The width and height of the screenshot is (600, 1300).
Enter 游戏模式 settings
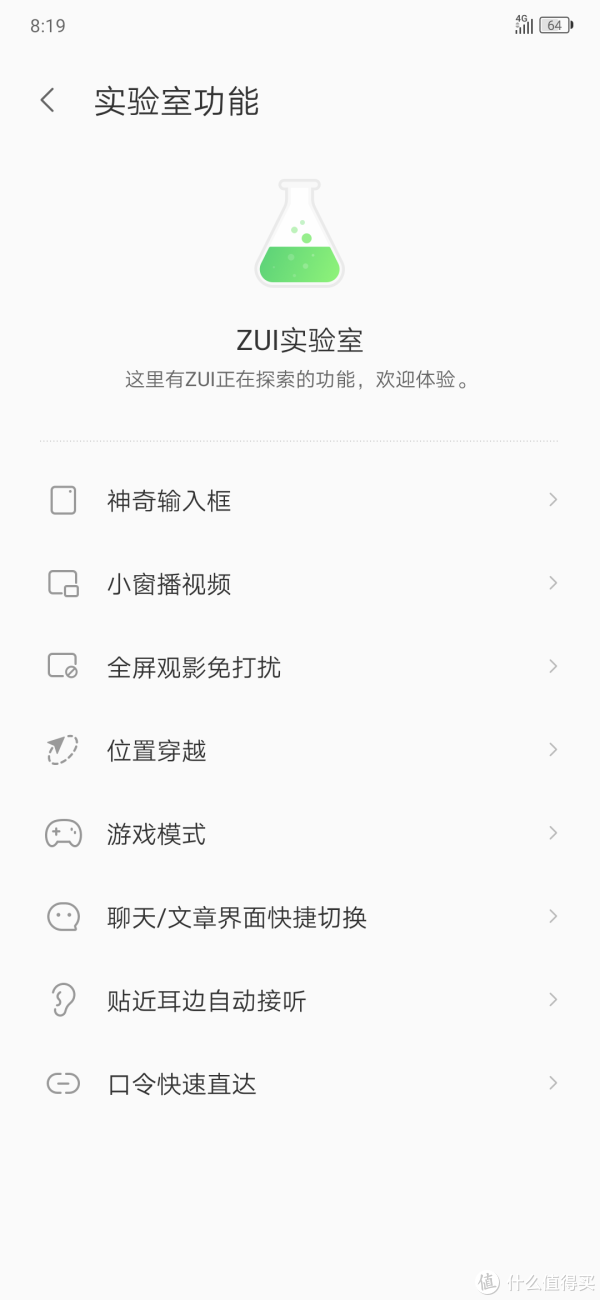(x=300, y=834)
